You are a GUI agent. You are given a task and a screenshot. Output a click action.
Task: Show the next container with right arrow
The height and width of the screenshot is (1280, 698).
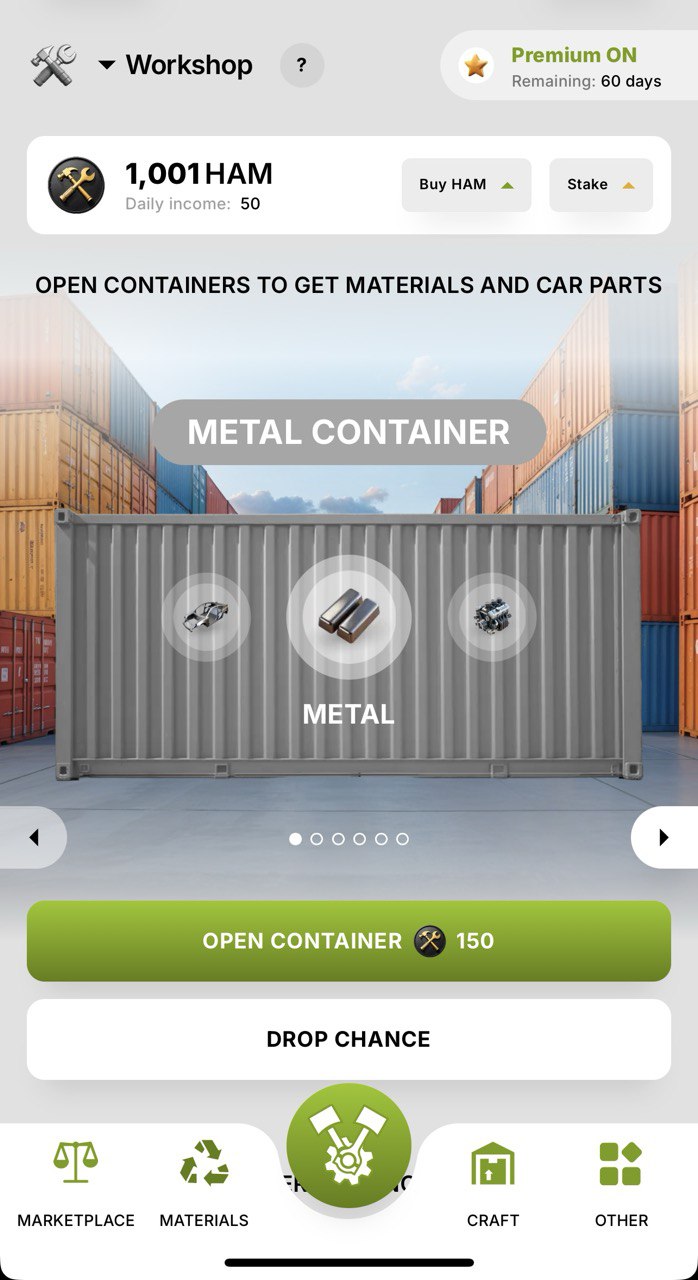[664, 837]
